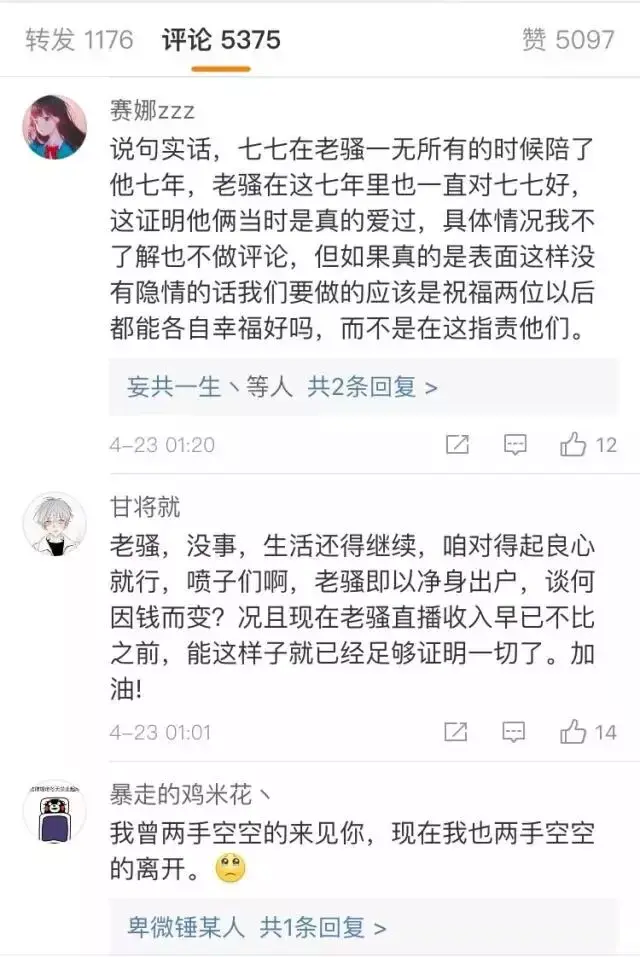
Task: Switch to the 赞 5097 tab
Action: (567, 40)
